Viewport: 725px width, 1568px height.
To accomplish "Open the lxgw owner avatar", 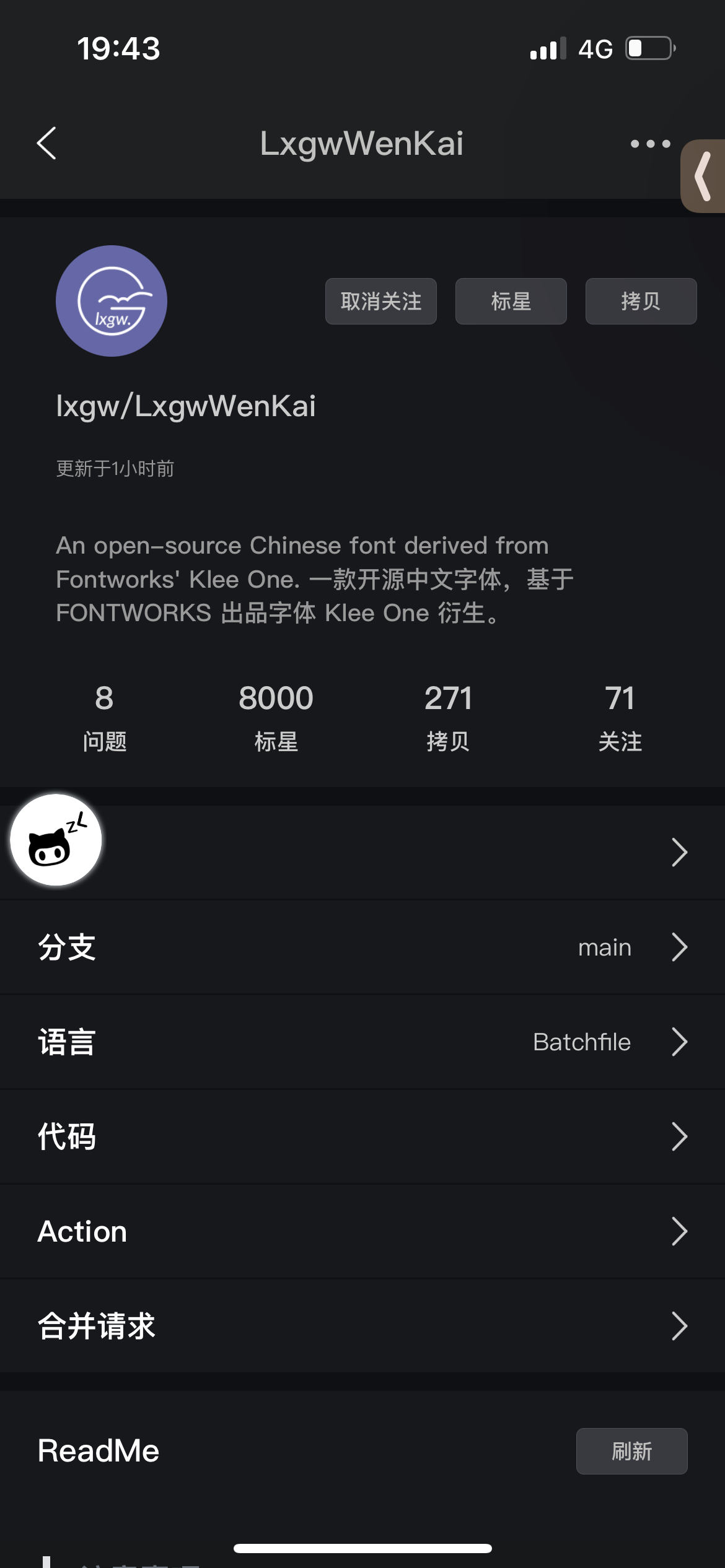I will [x=112, y=301].
